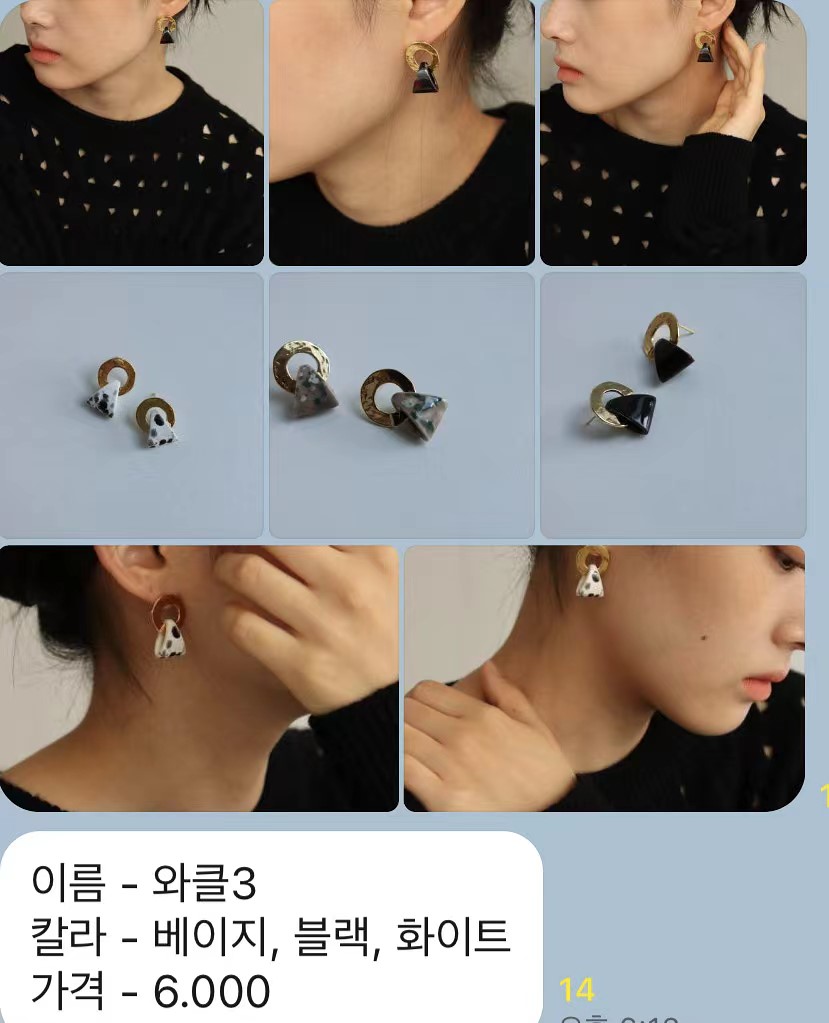Viewport: 829px width, 1023px height.
Task: View the beige marbled earrings pair photo
Action: tap(401, 405)
